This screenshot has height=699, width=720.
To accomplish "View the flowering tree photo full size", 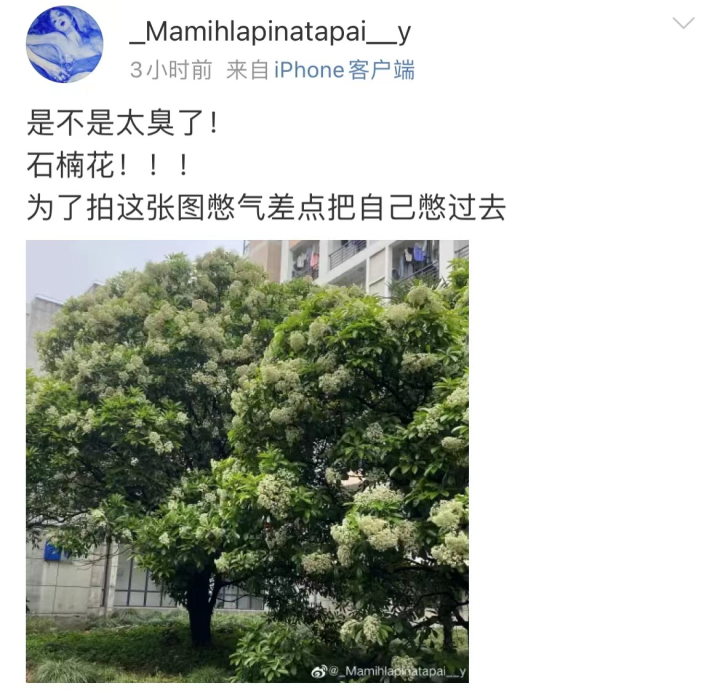I will pos(247,460).
